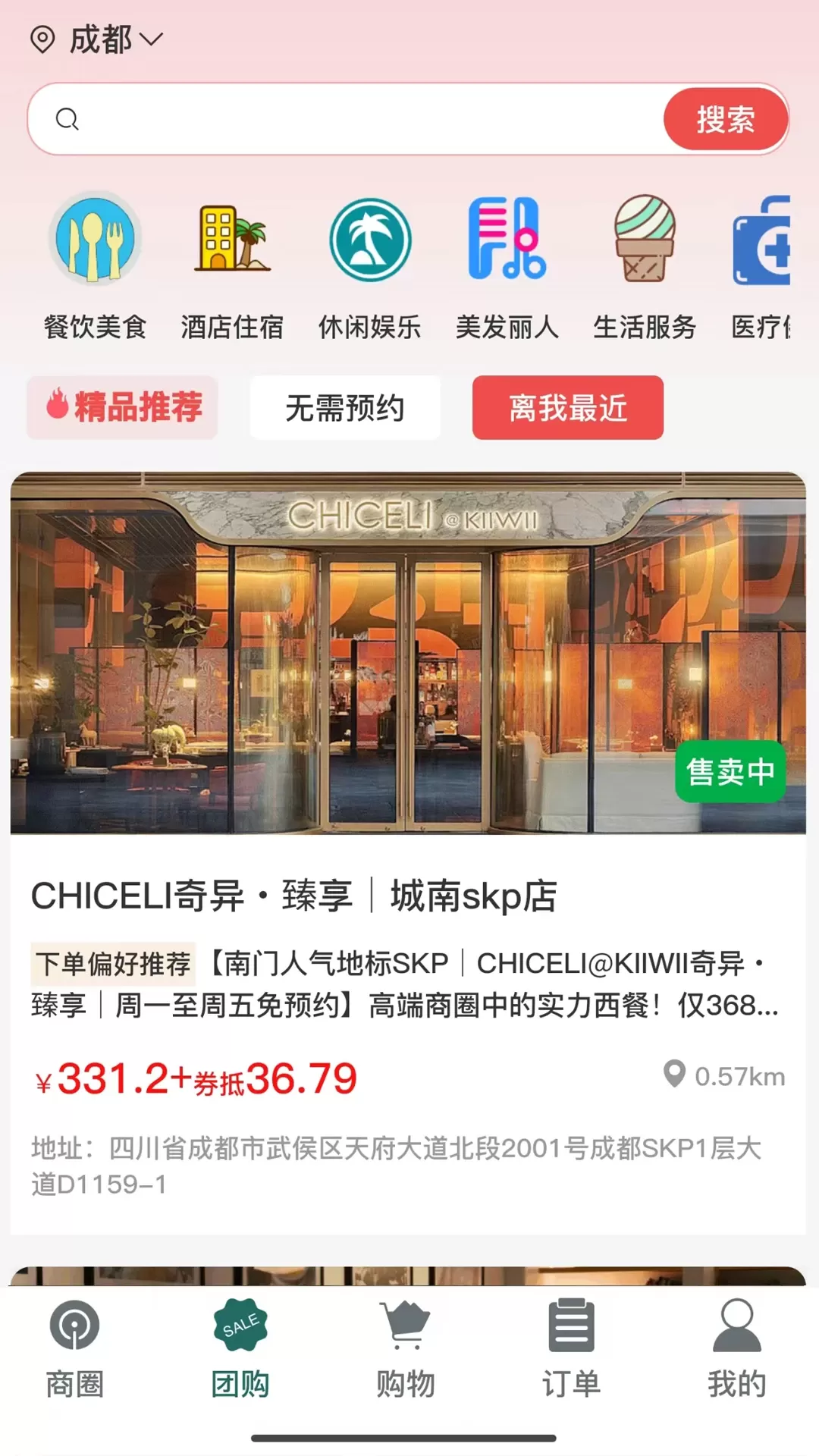Switch to the 精品推荐 filter

click(x=123, y=407)
